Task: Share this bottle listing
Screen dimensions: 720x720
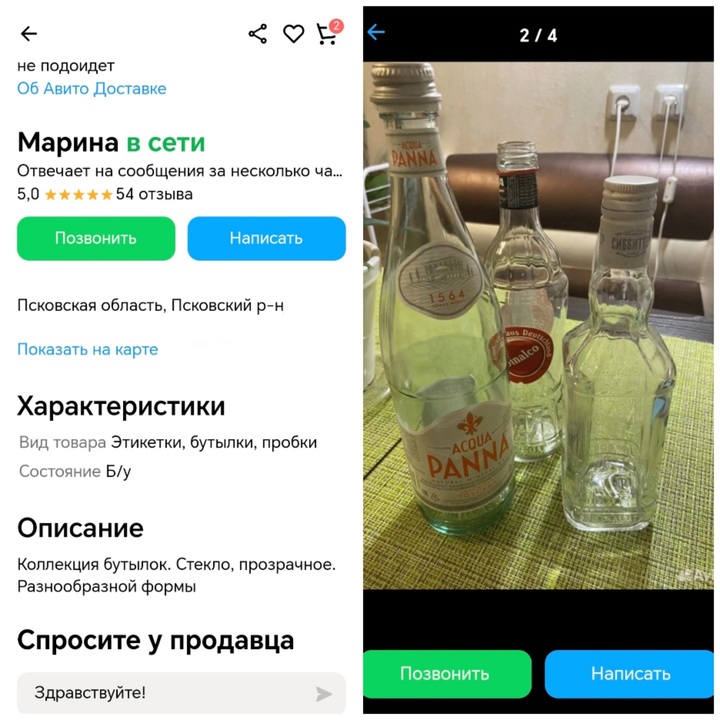Action: pyautogui.click(x=258, y=34)
